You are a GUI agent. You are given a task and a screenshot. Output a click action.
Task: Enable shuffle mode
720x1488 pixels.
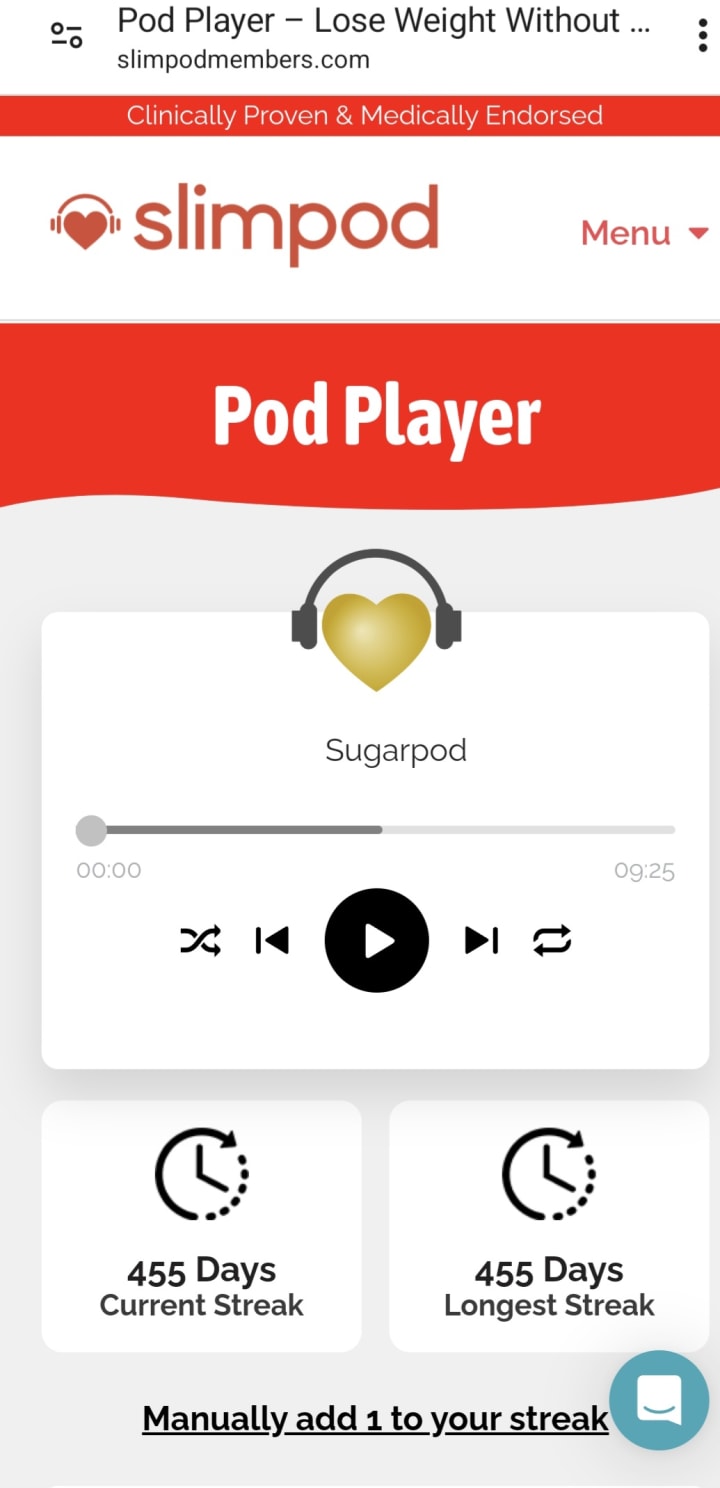click(200, 940)
